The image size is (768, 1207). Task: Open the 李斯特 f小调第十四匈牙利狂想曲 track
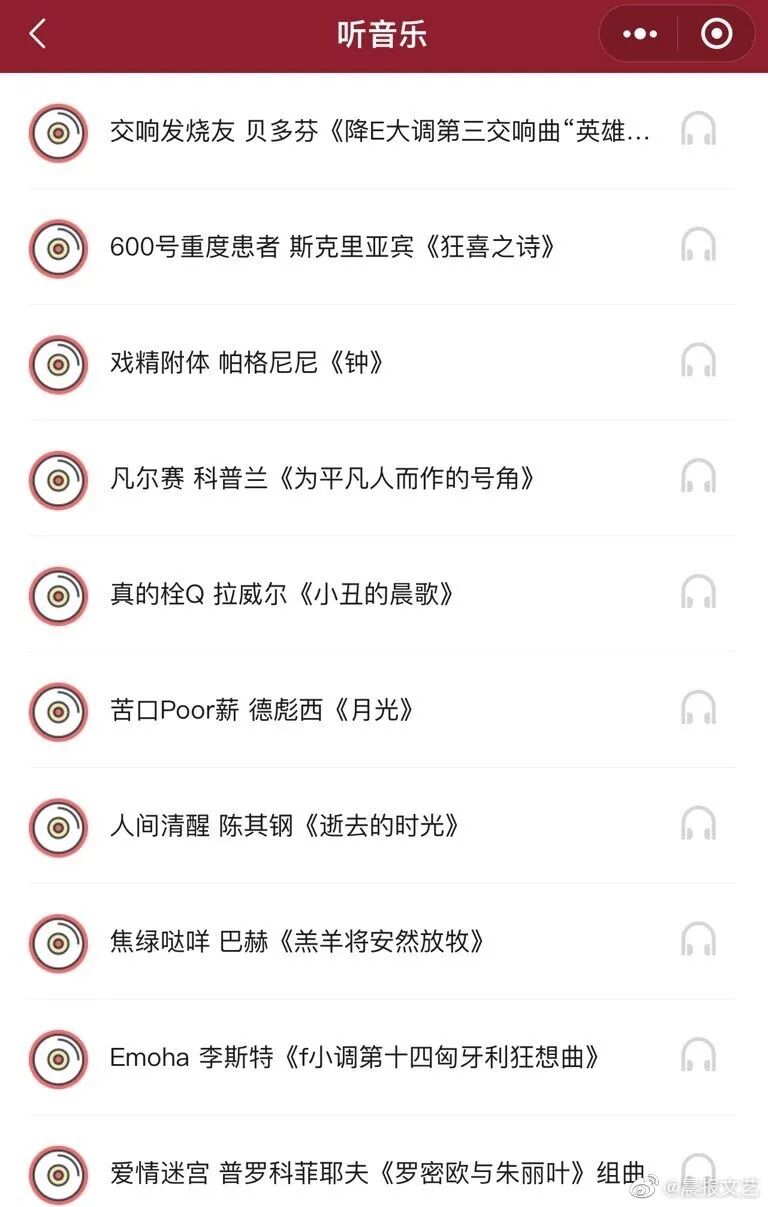(x=382, y=1057)
